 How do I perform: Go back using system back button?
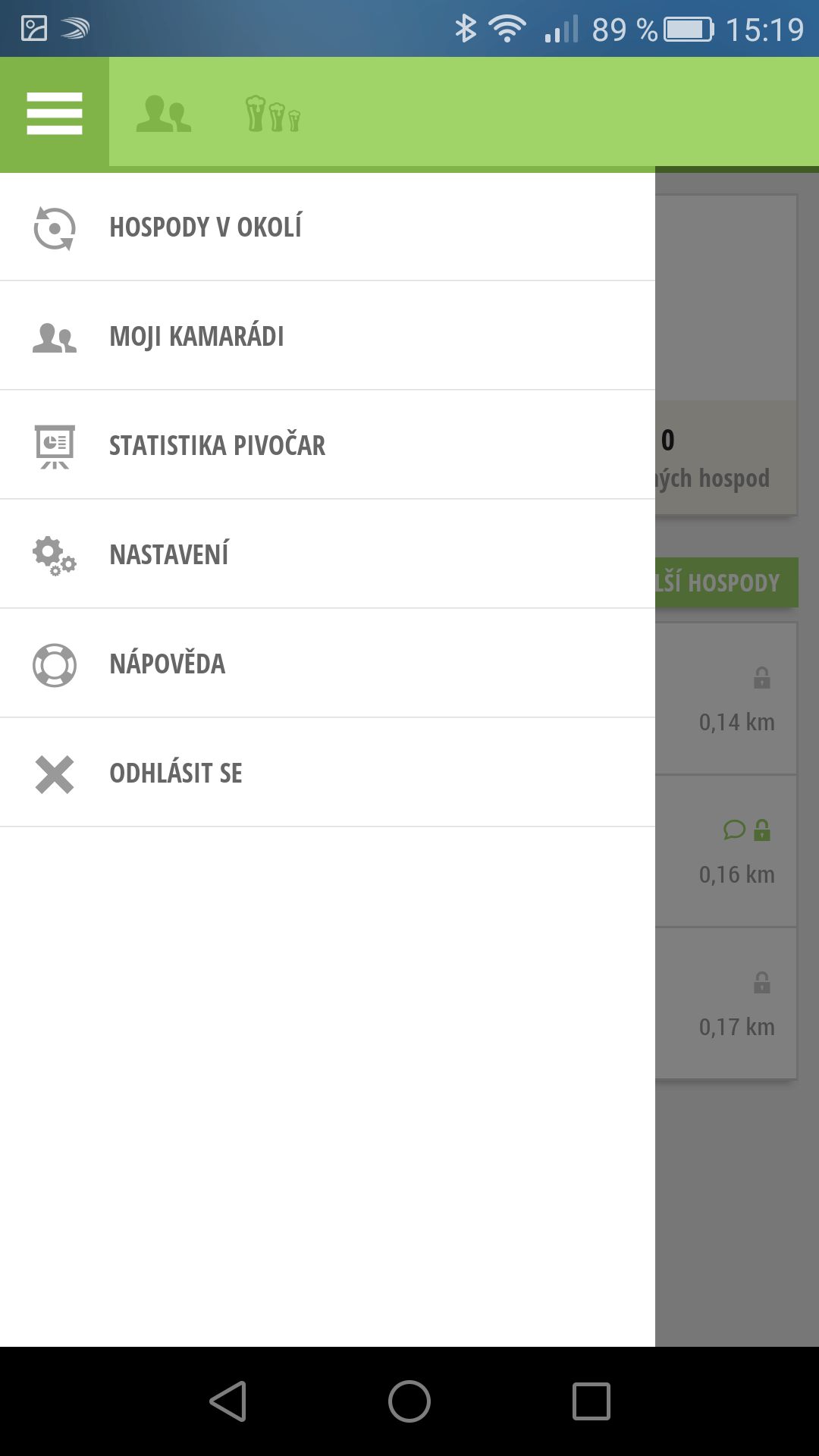[227, 1401]
